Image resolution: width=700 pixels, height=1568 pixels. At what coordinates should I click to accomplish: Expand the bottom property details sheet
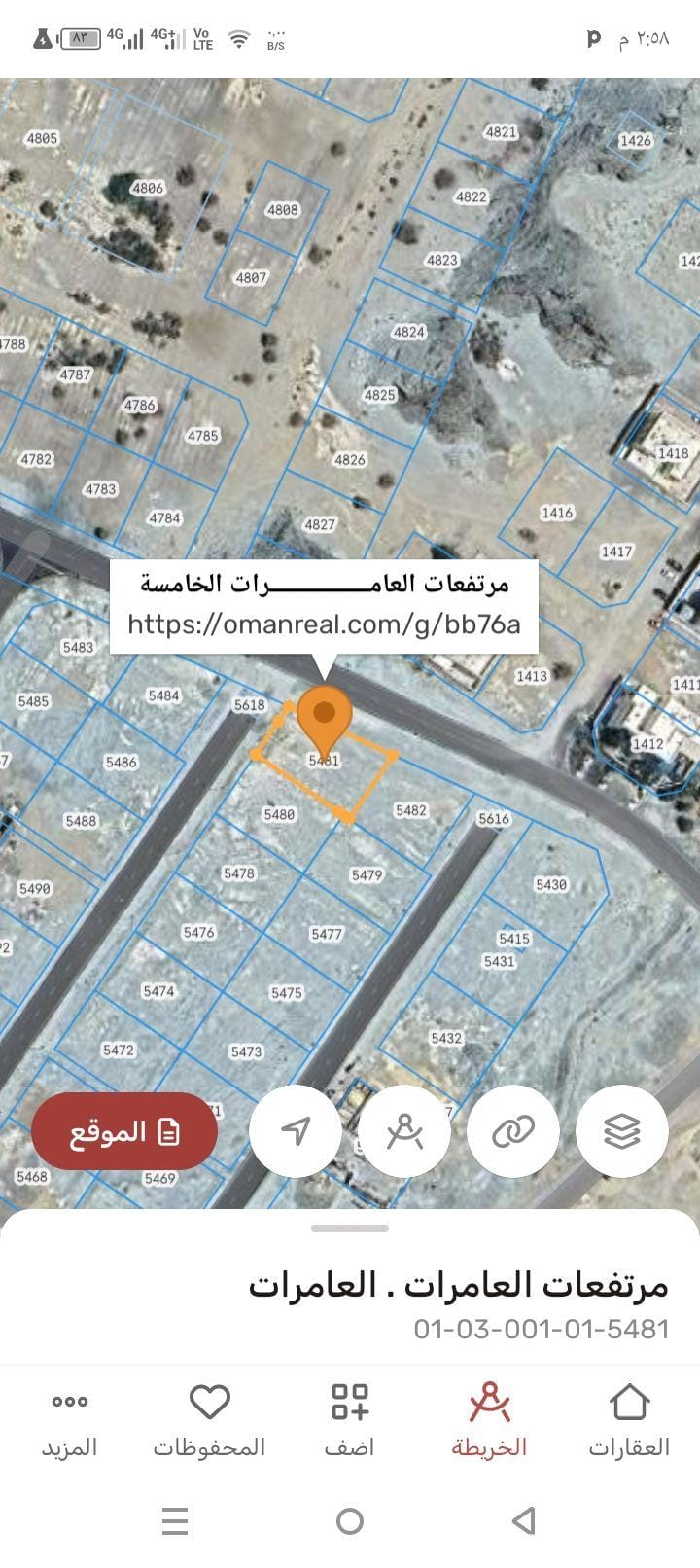[350, 1228]
